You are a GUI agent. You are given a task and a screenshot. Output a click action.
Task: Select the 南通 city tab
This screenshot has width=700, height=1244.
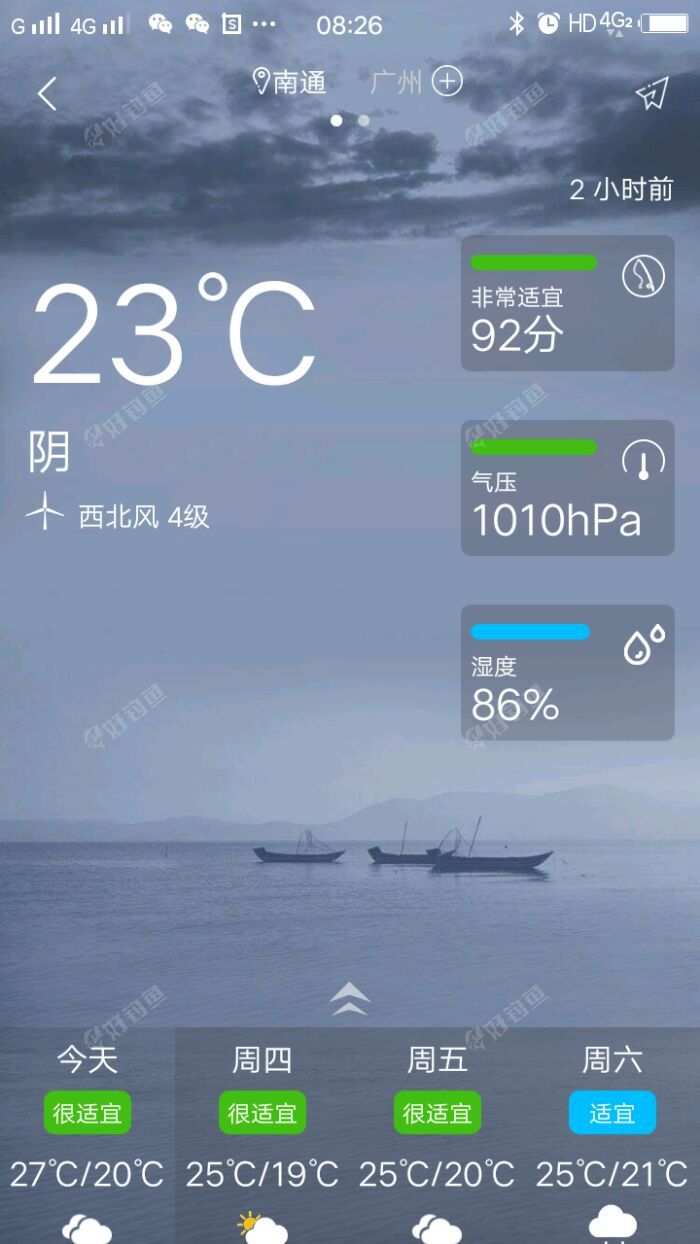point(290,82)
